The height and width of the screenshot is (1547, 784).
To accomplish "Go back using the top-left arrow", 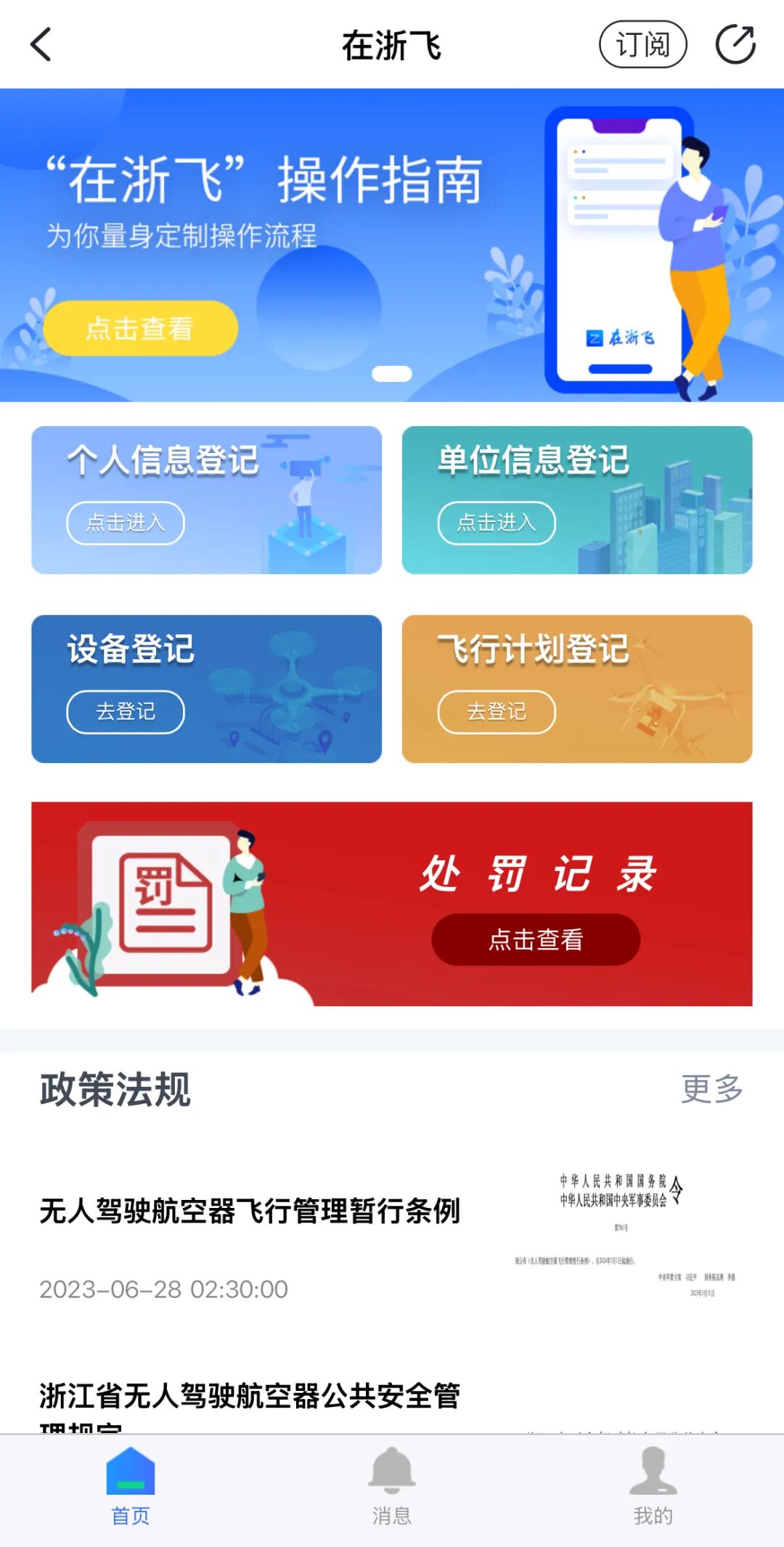I will [41, 44].
